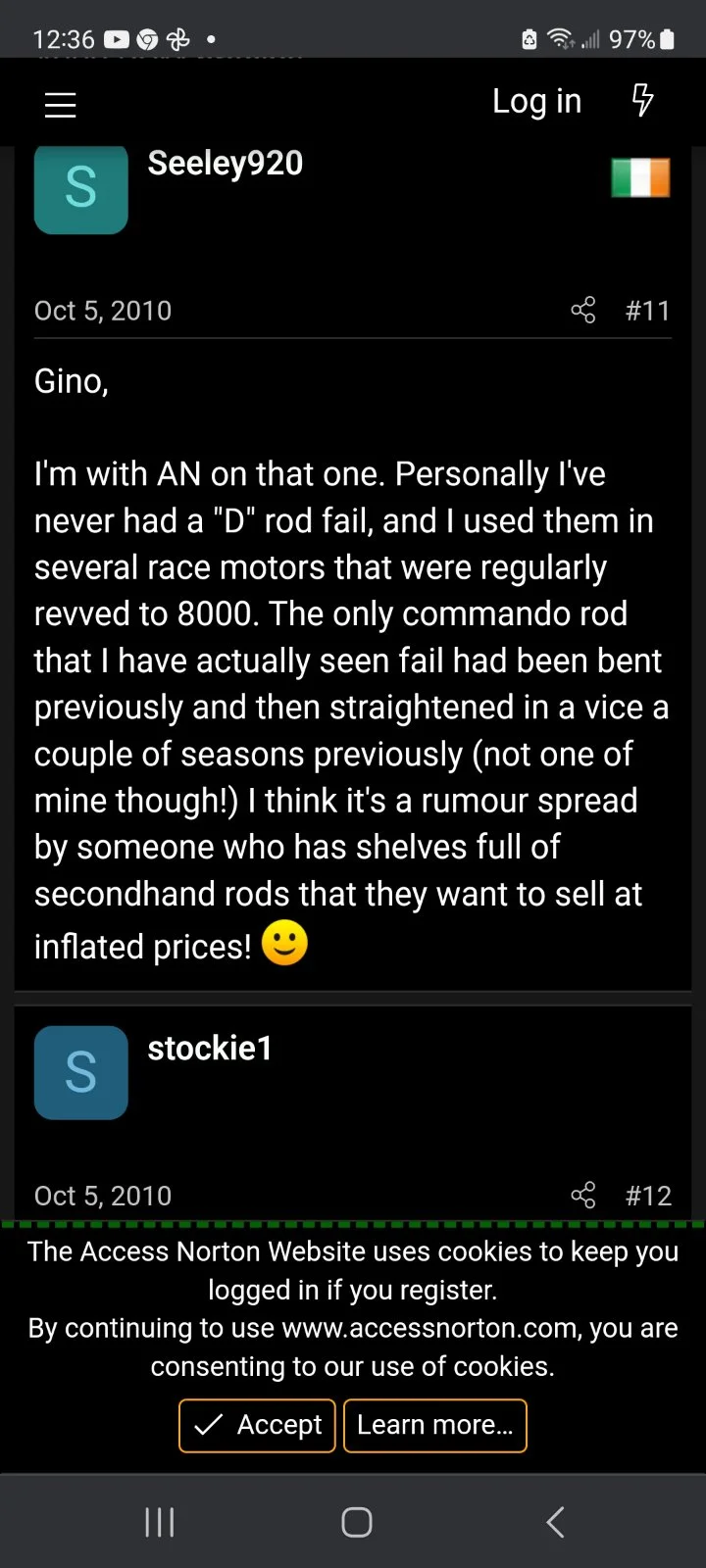
Task: Share post #11 by Seeley920
Action: tap(583, 311)
